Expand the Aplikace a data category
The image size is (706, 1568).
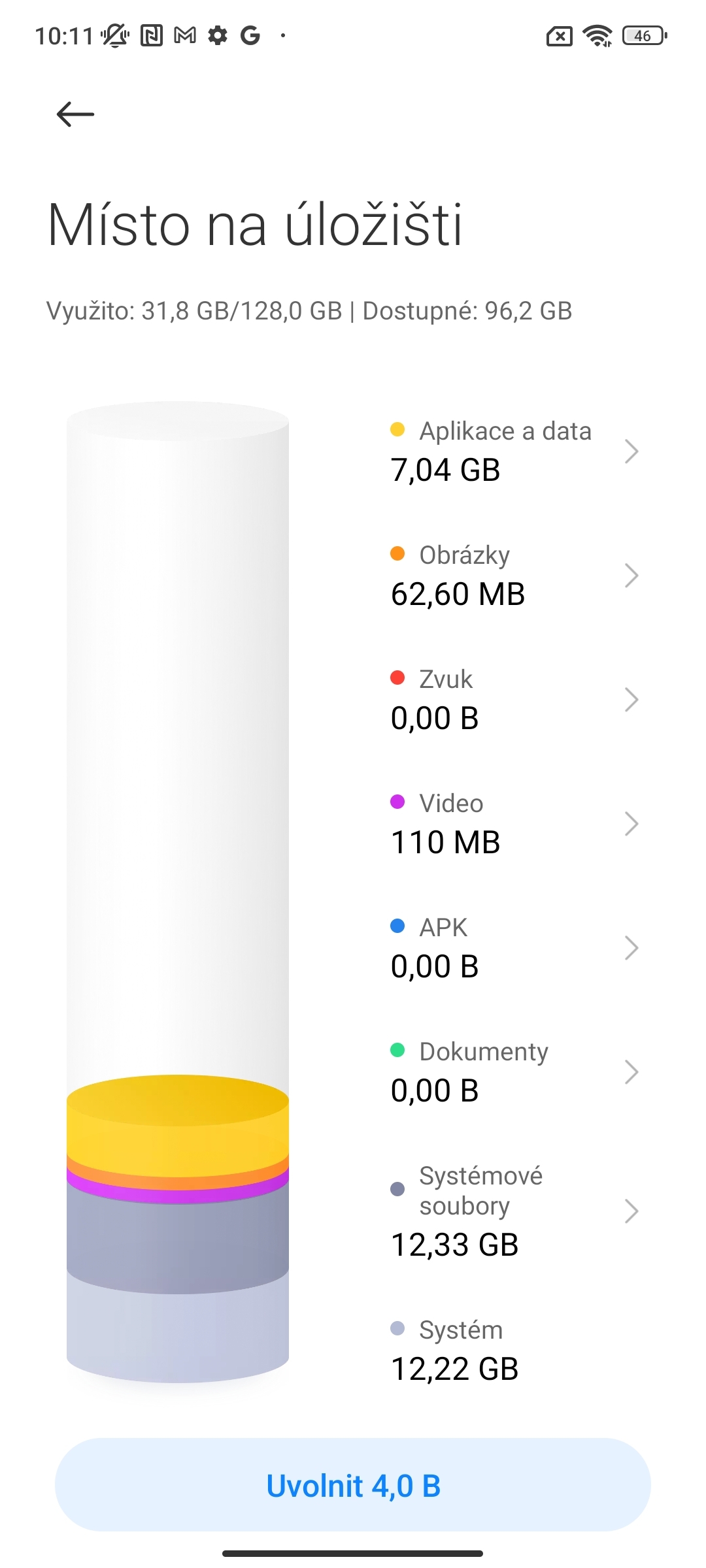pos(631,451)
